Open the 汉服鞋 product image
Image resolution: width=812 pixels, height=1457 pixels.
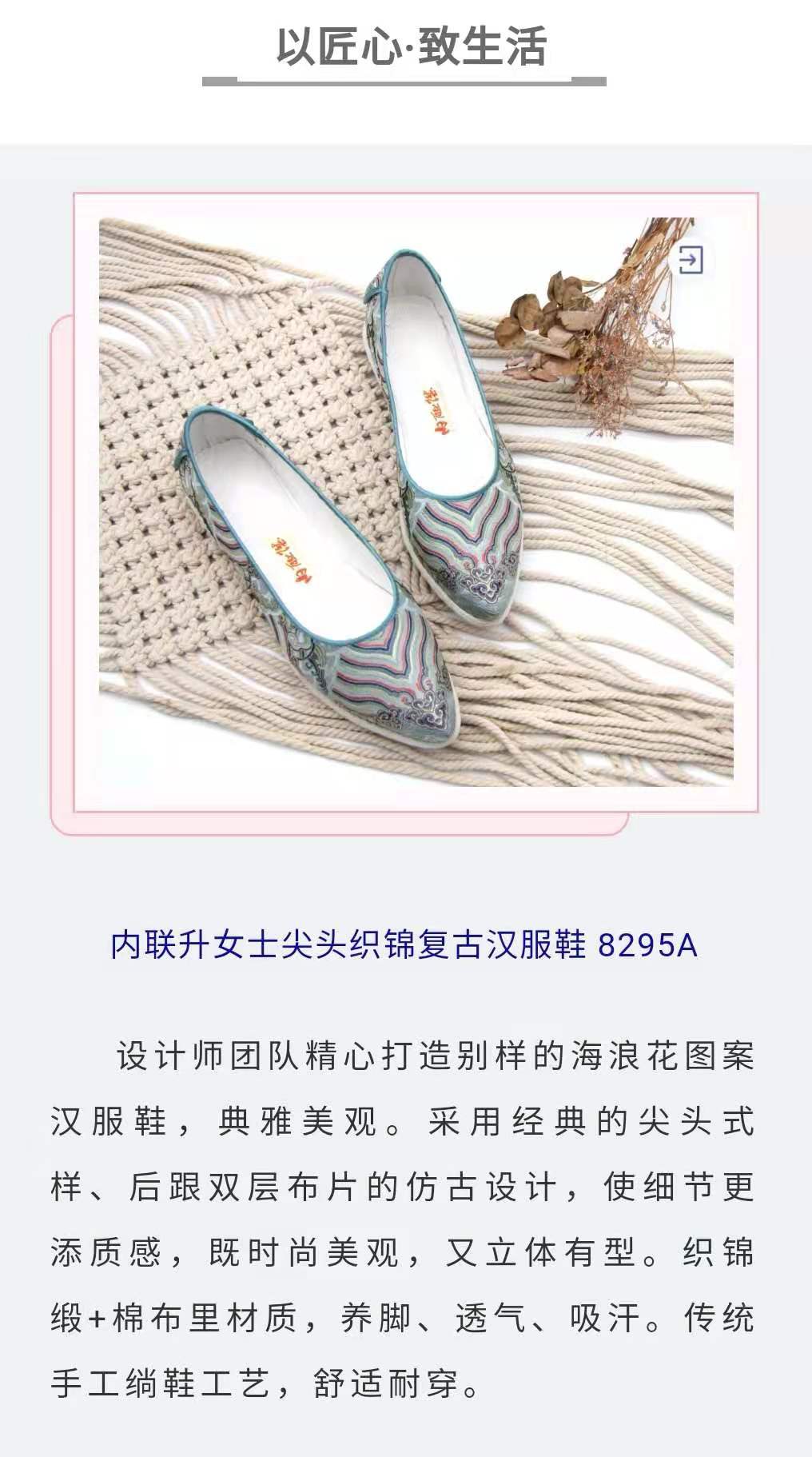tap(416, 501)
